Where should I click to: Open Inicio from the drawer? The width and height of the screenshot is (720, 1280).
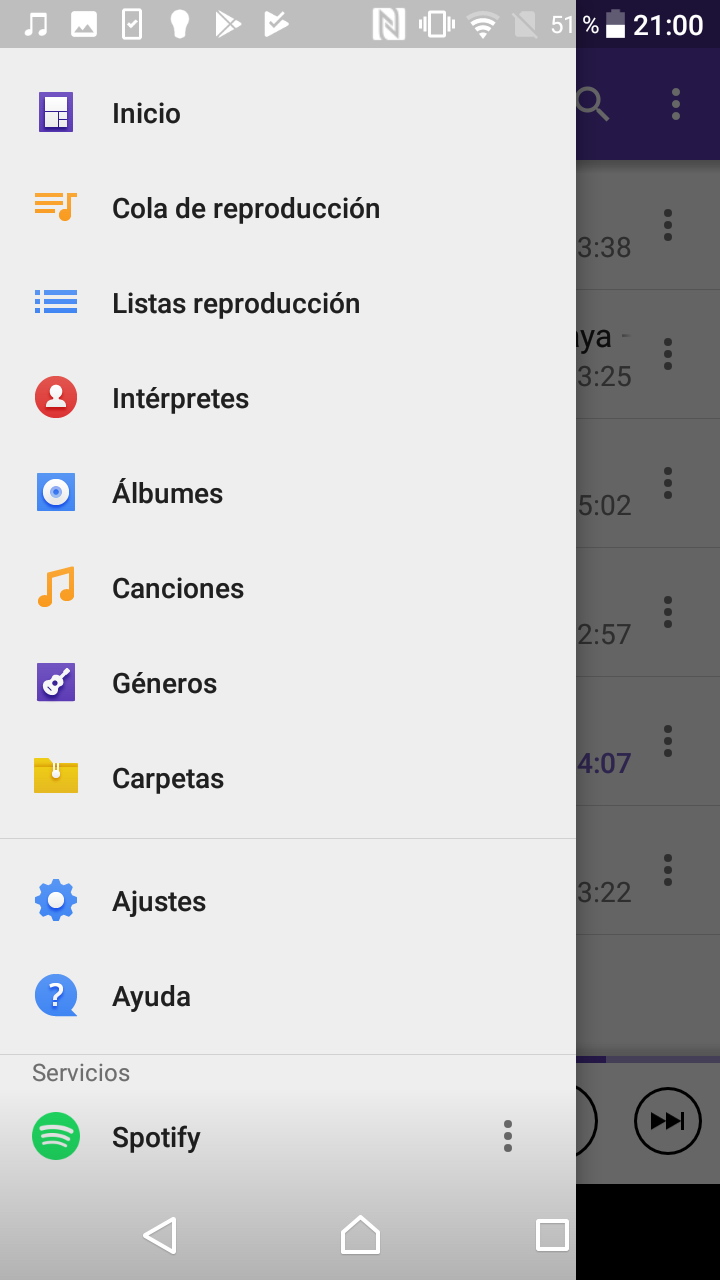(146, 113)
